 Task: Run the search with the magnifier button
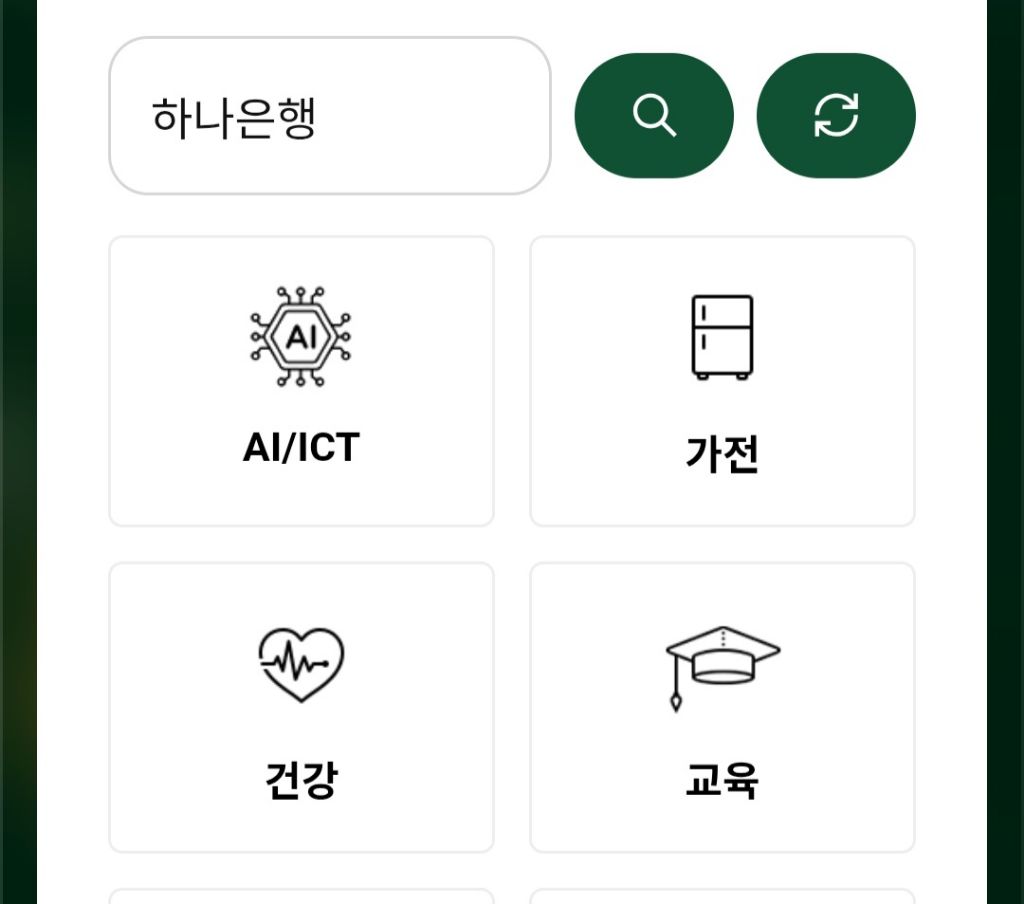[x=654, y=116]
